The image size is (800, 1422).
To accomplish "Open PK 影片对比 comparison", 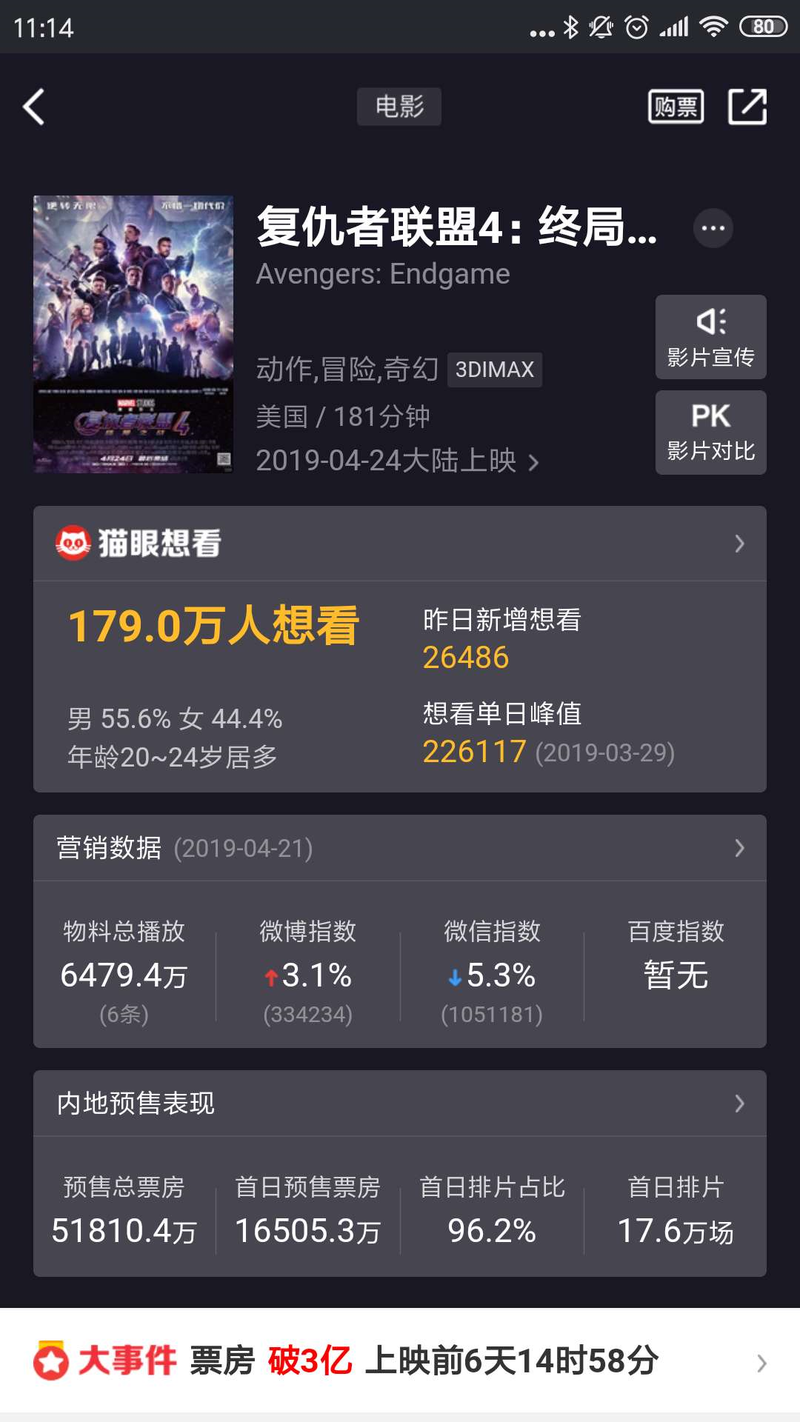I will tap(711, 432).
